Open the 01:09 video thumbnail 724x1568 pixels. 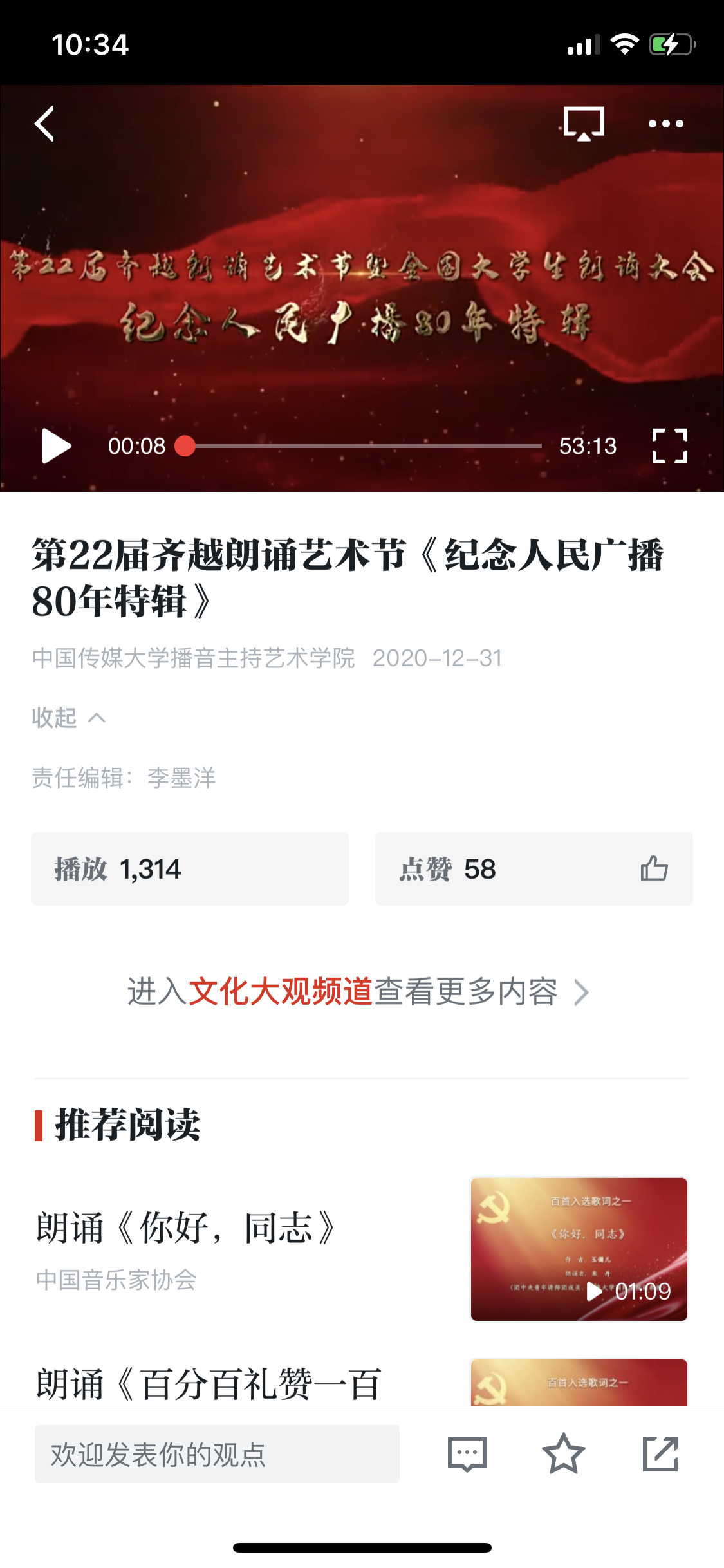(579, 1249)
